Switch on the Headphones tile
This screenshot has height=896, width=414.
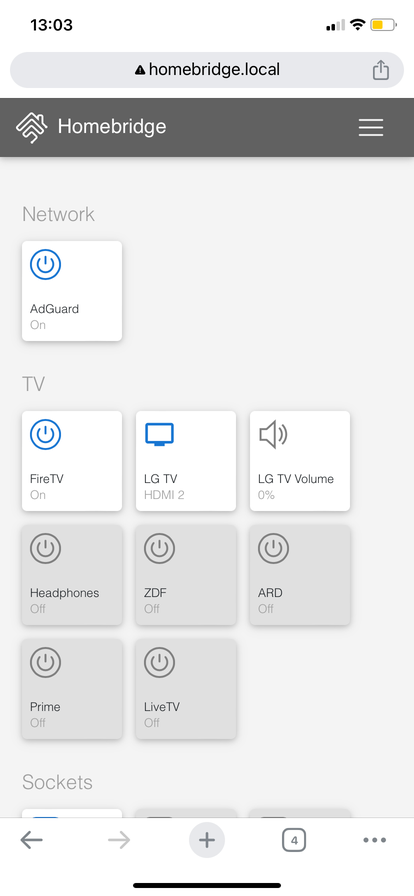72,575
